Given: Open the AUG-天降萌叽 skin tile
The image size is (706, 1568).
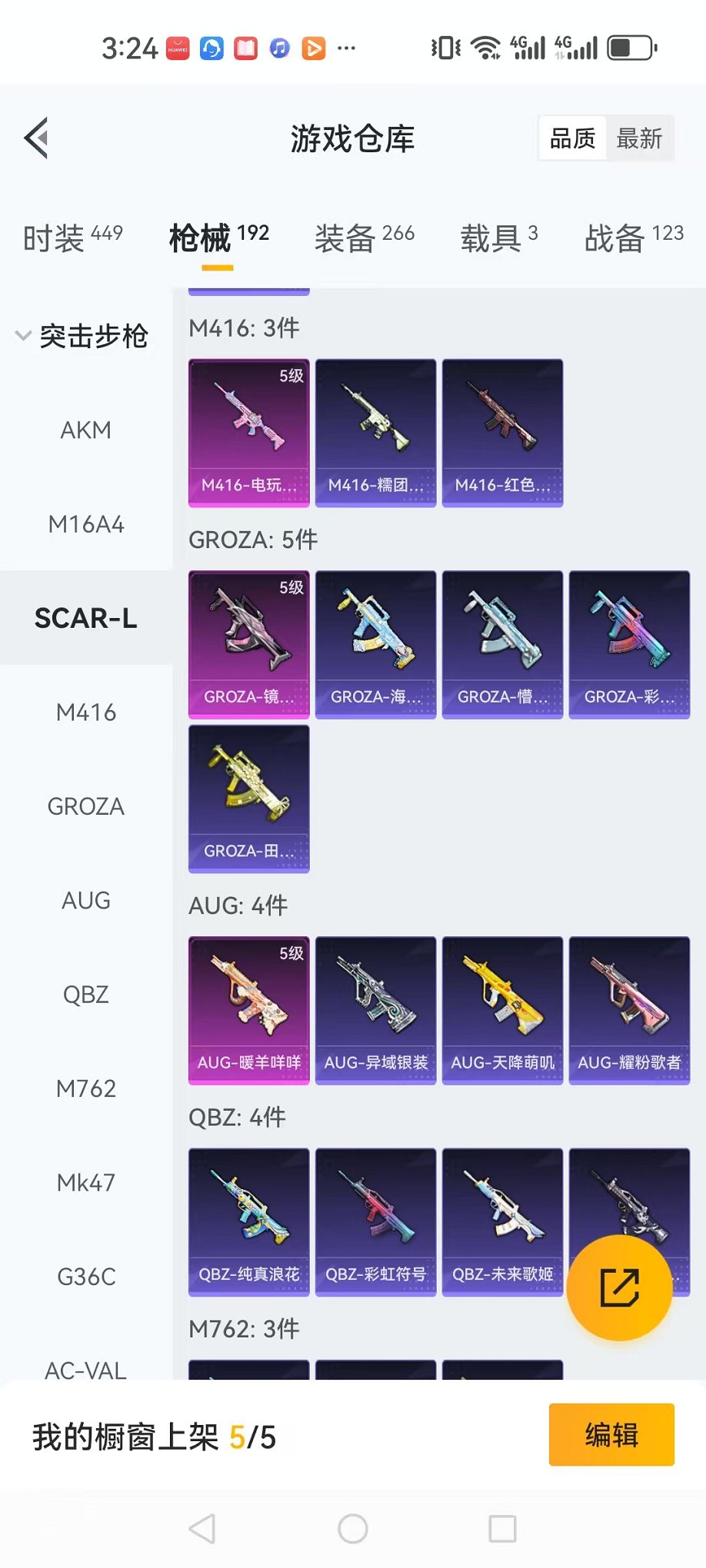Looking at the screenshot, I should click(x=502, y=1010).
